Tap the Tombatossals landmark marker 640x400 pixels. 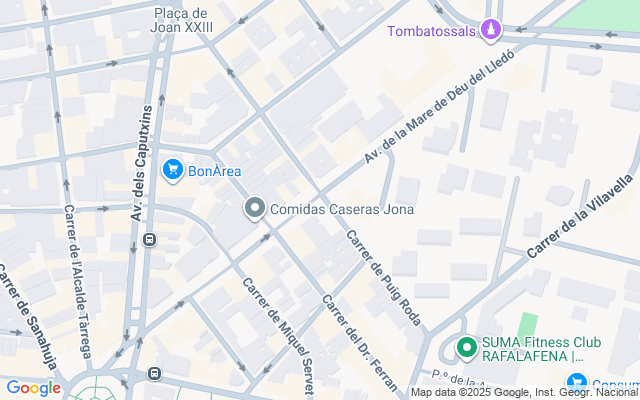point(491,31)
